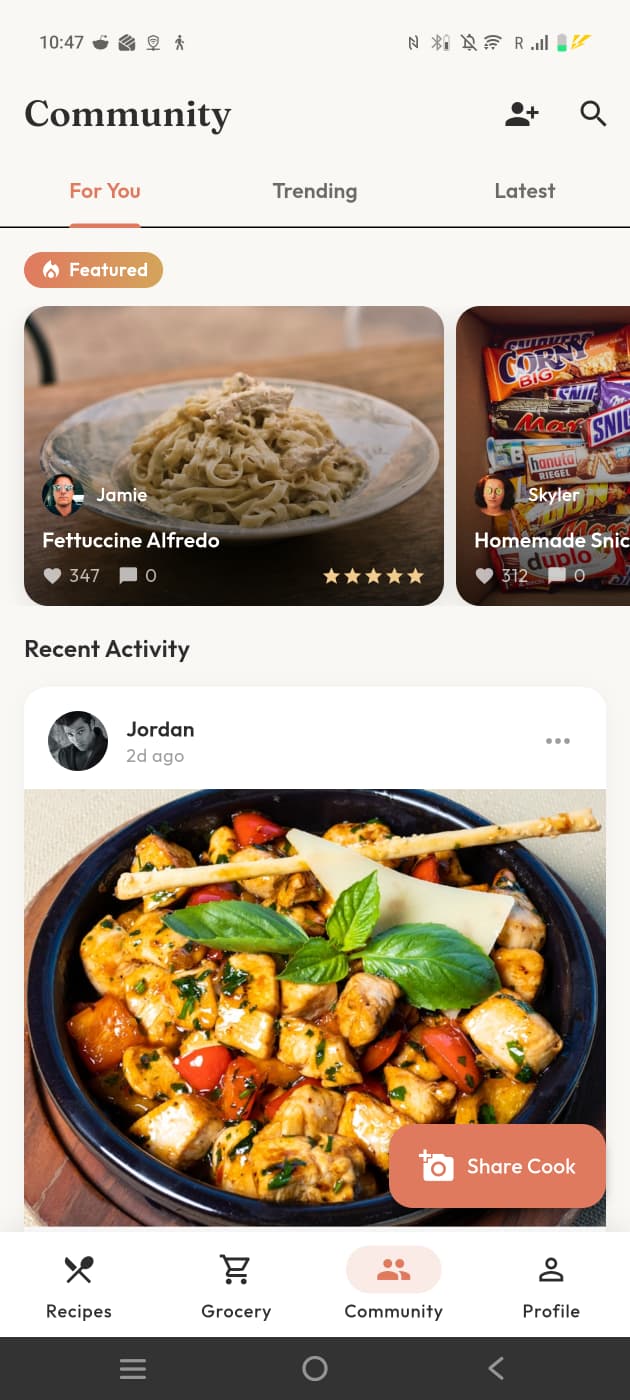Open Jamie's Fettuccine Alfredo featured card
The image size is (630, 1400).
click(234, 455)
